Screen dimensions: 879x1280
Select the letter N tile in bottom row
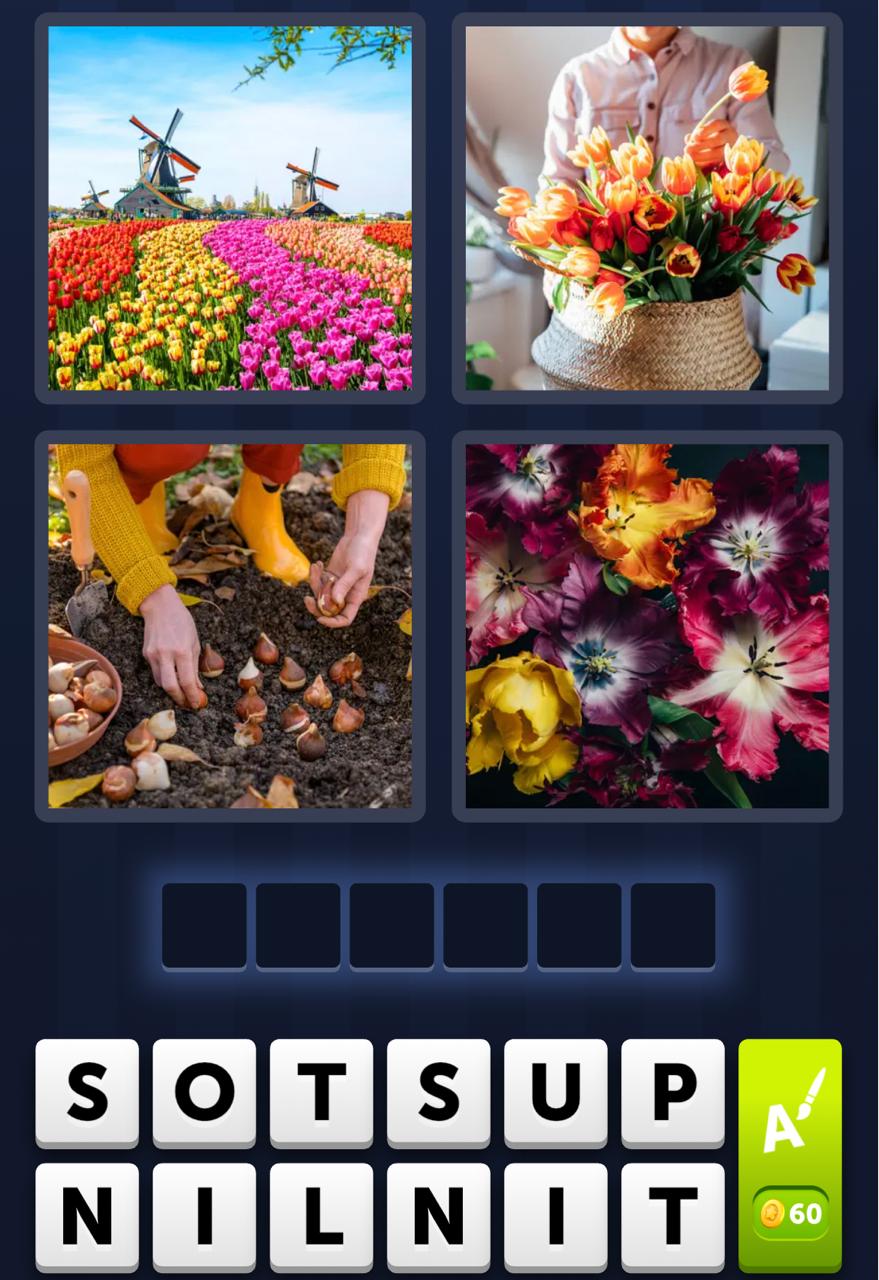pos(88,1215)
